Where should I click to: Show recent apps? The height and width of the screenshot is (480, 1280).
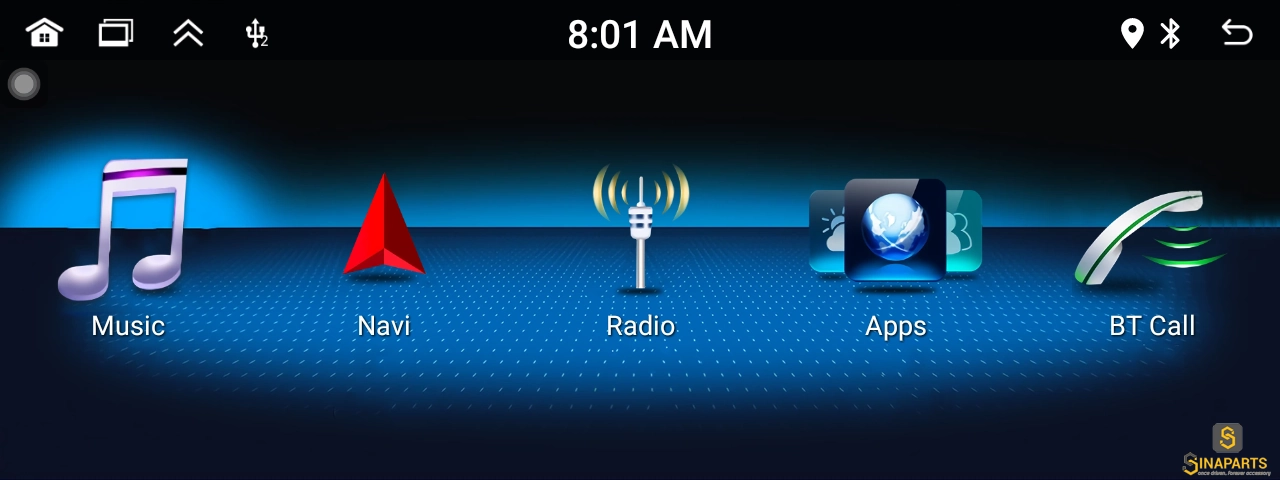click(x=115, y=33)
